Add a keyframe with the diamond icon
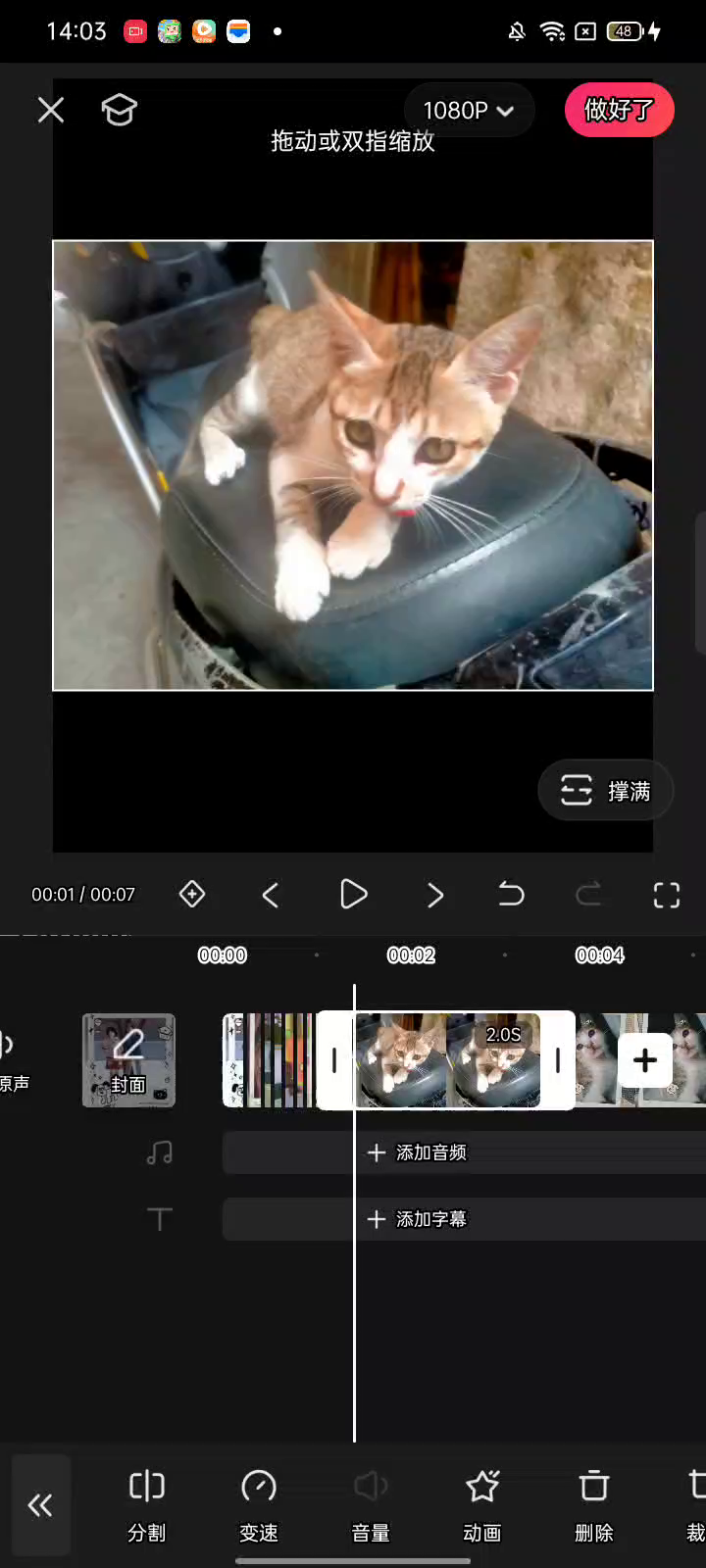 pyautogui.click(x=192, y=894)
